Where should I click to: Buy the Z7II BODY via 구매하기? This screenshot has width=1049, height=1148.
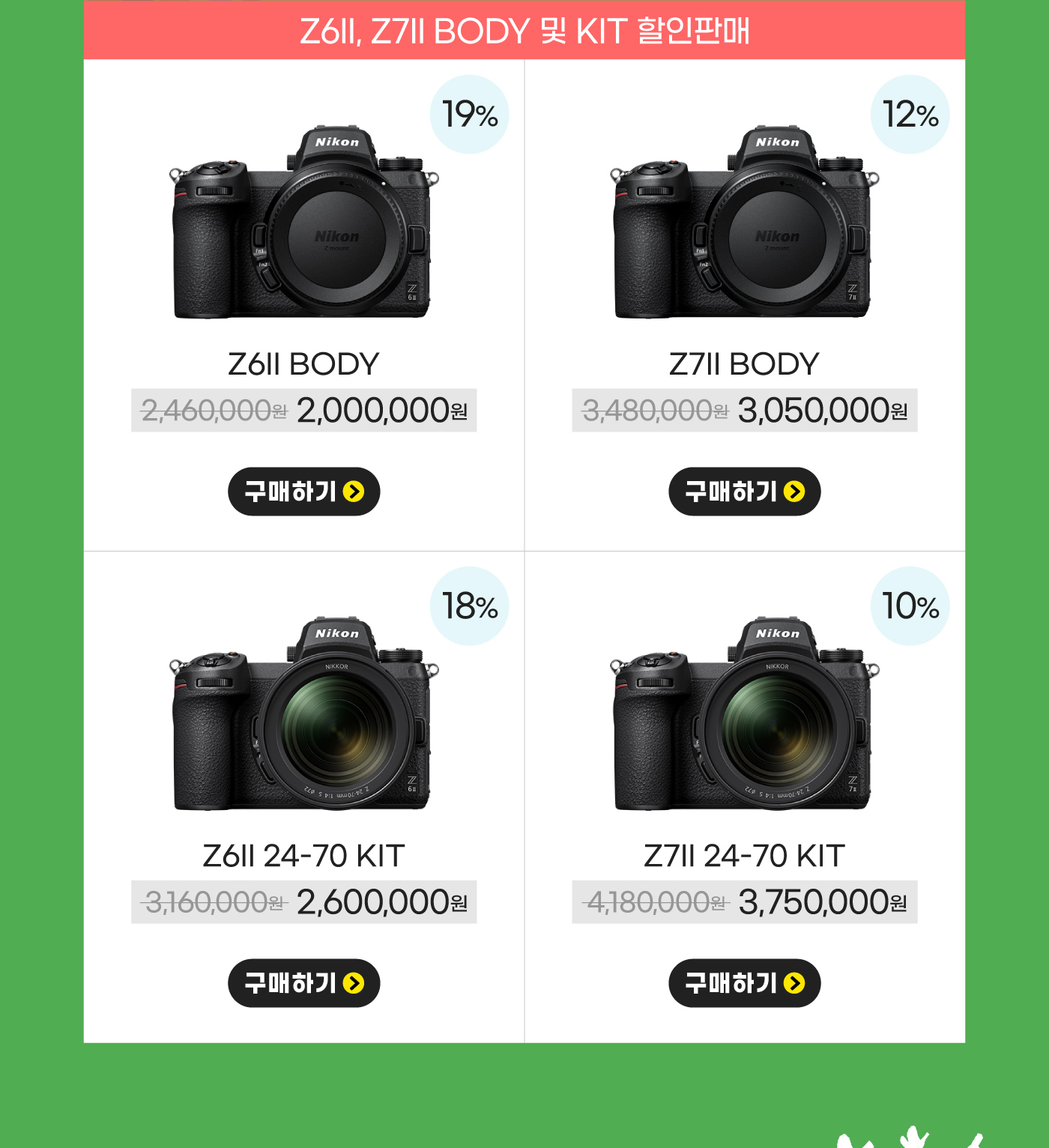coord(744,492)
